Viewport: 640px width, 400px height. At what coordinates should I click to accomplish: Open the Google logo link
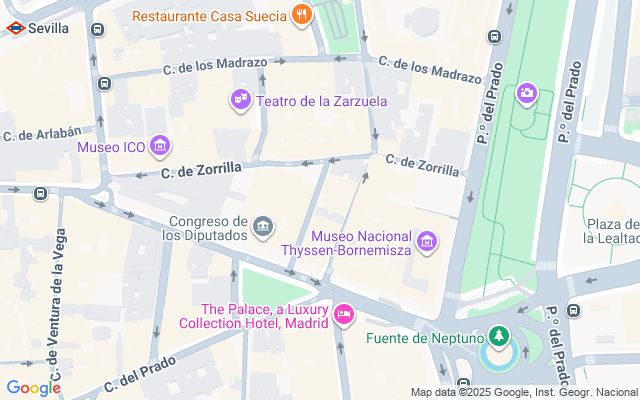coord(33,388)
